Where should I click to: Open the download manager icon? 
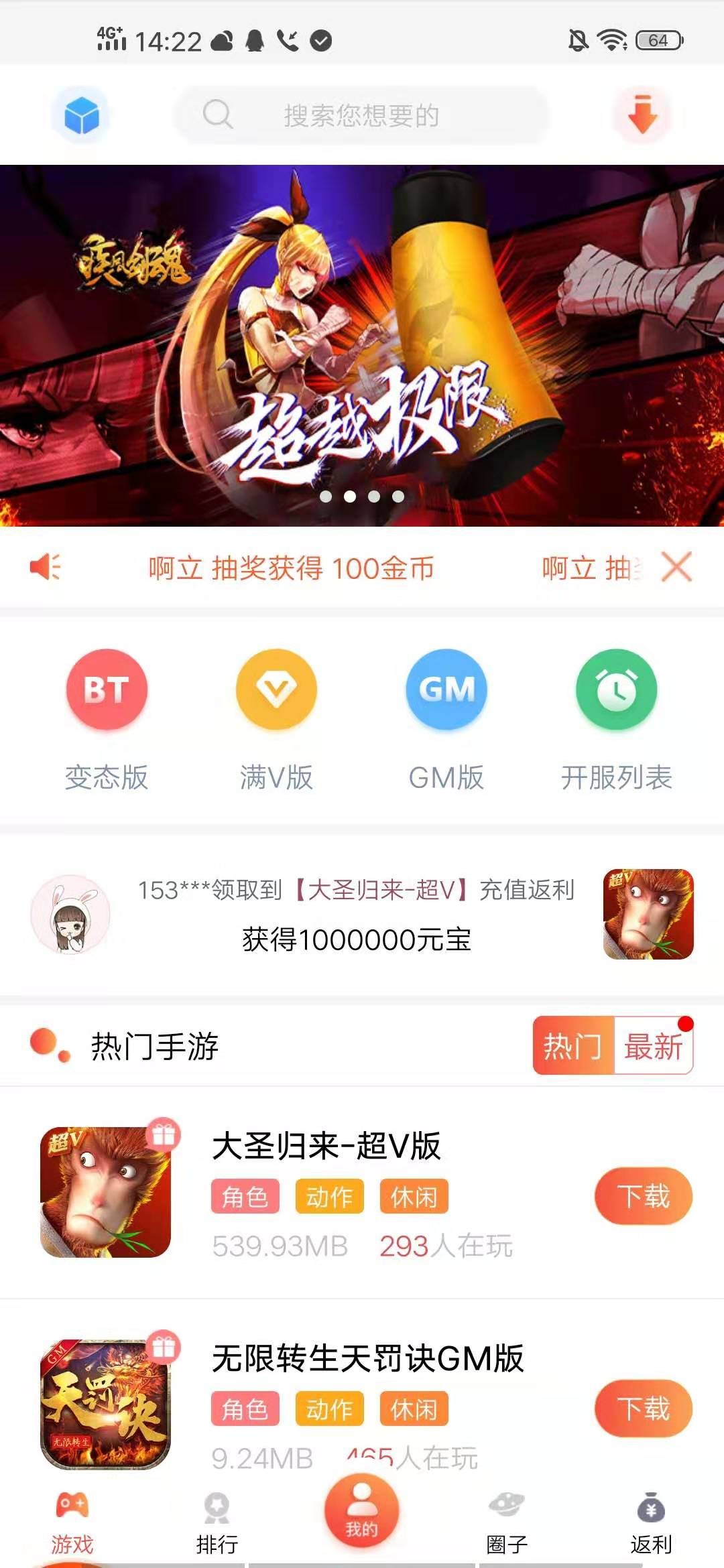click(643, 115)
